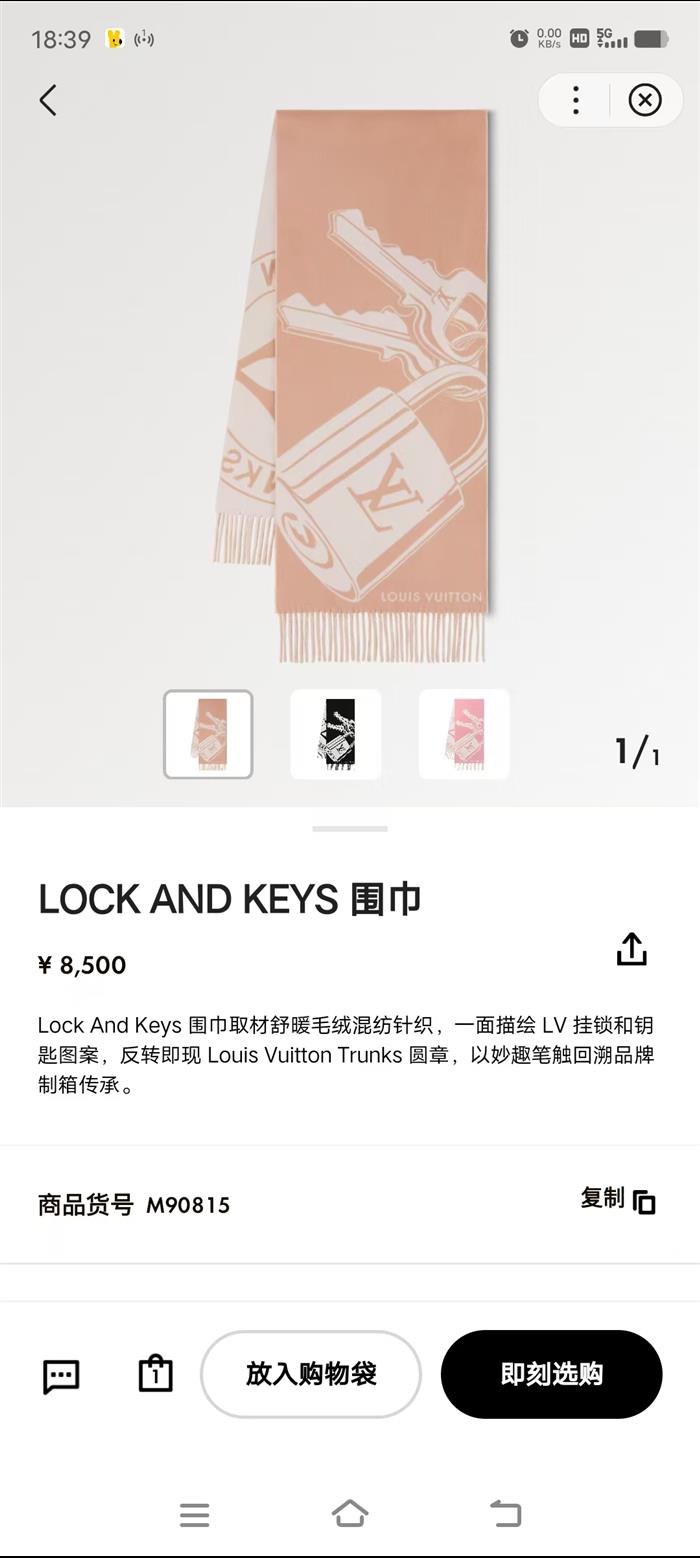Select the pink scarf color thumbnail

464,734
